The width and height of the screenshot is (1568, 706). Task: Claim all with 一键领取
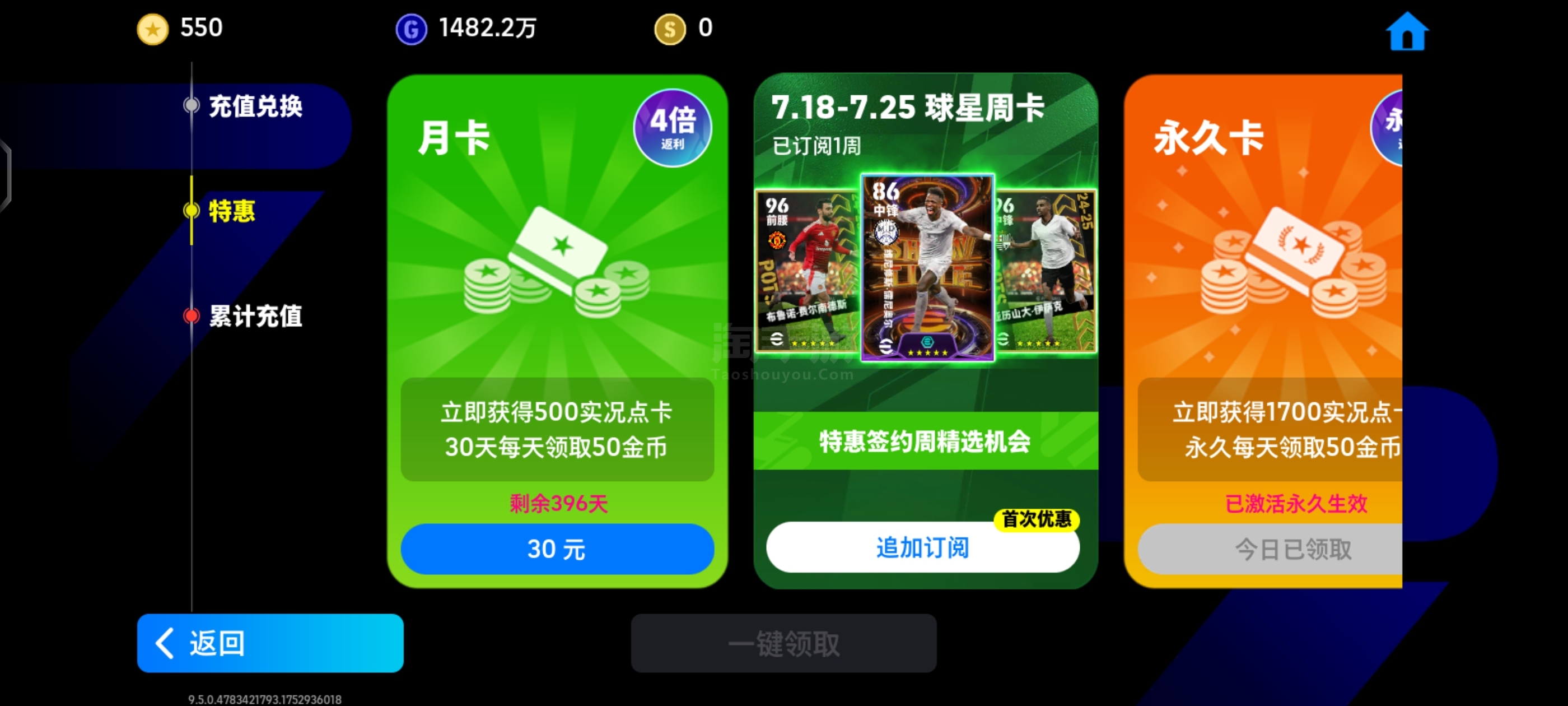click(783, 643)
